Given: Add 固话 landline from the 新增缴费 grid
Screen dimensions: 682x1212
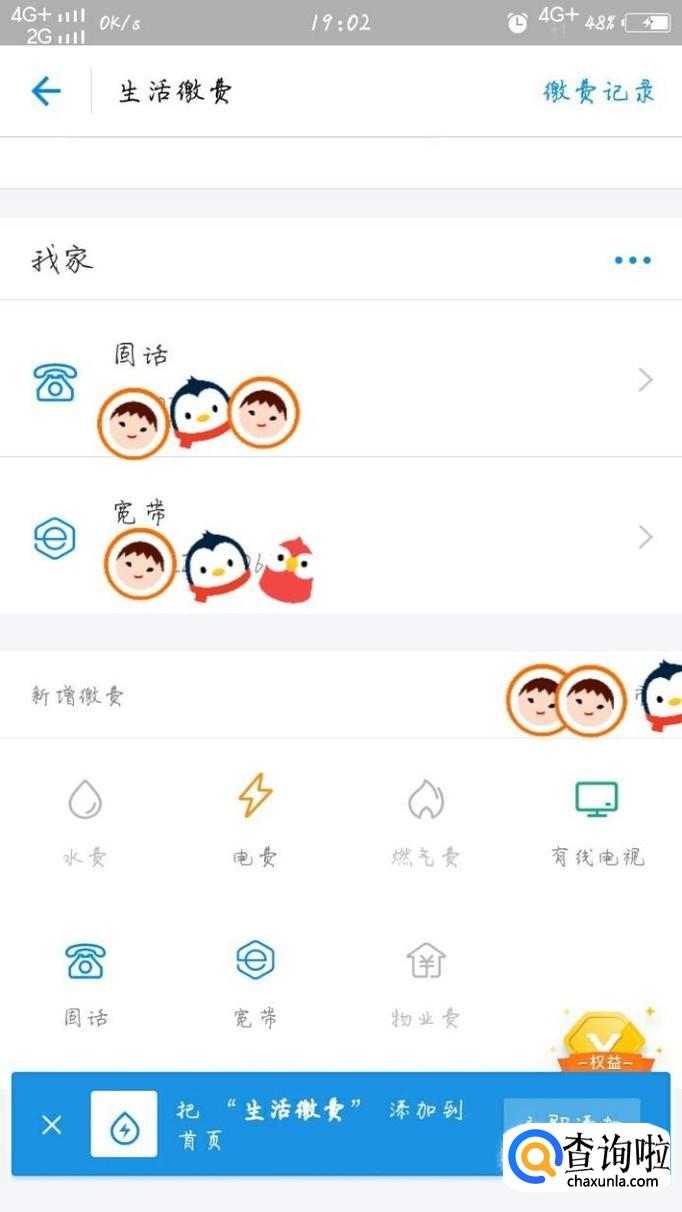Looking at the screenshot, I should coord(85,982).
